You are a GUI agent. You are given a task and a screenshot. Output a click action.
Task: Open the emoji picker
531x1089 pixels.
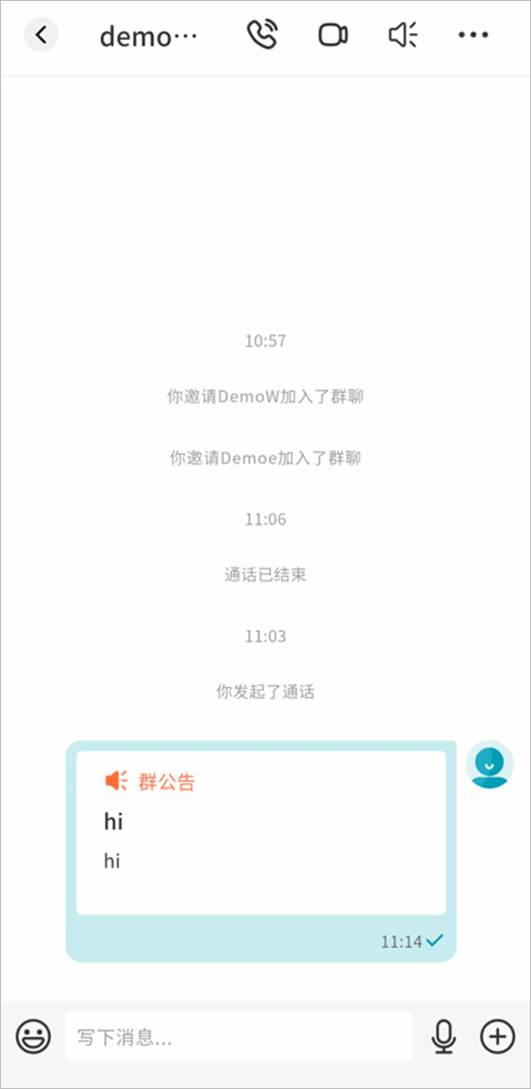point(33,1038)
